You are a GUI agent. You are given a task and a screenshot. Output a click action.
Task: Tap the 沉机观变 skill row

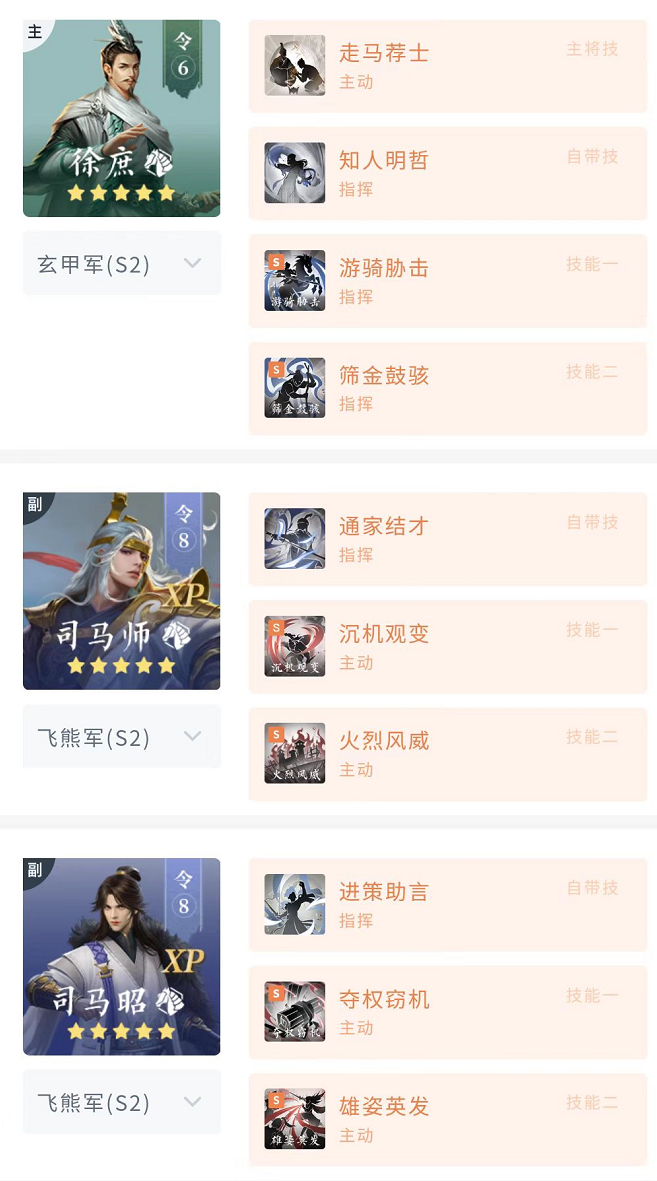click(x=447, y=646)
